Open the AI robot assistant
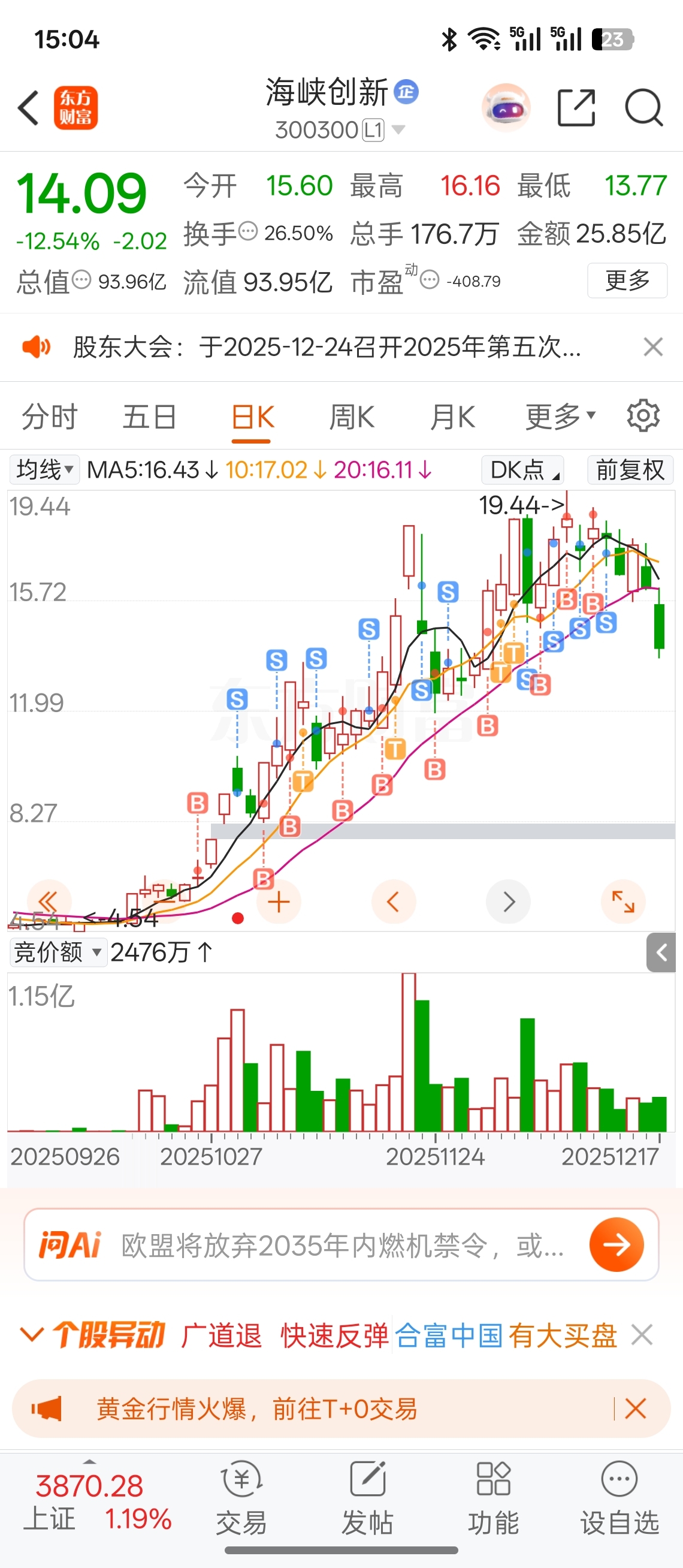The height and width of the screenshot is (1568, 683). [x=506, y=108]
